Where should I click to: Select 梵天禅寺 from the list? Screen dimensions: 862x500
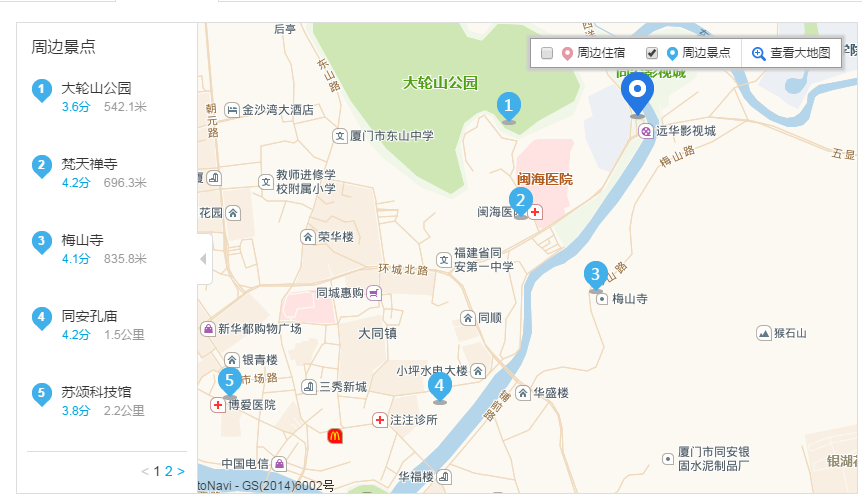coord(89,164)
